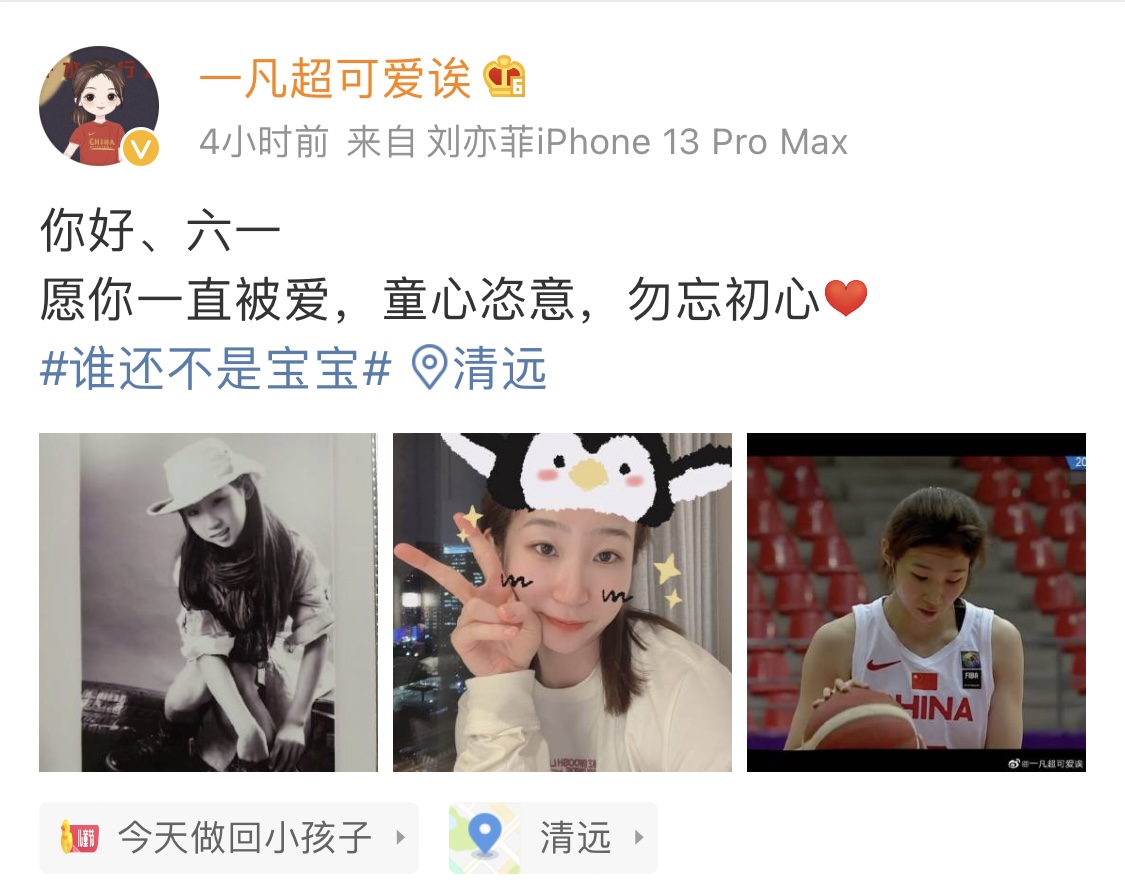Open the poster's profile avatar
The height and width of the screenshot is (889, 1125).
pos(99,106)
